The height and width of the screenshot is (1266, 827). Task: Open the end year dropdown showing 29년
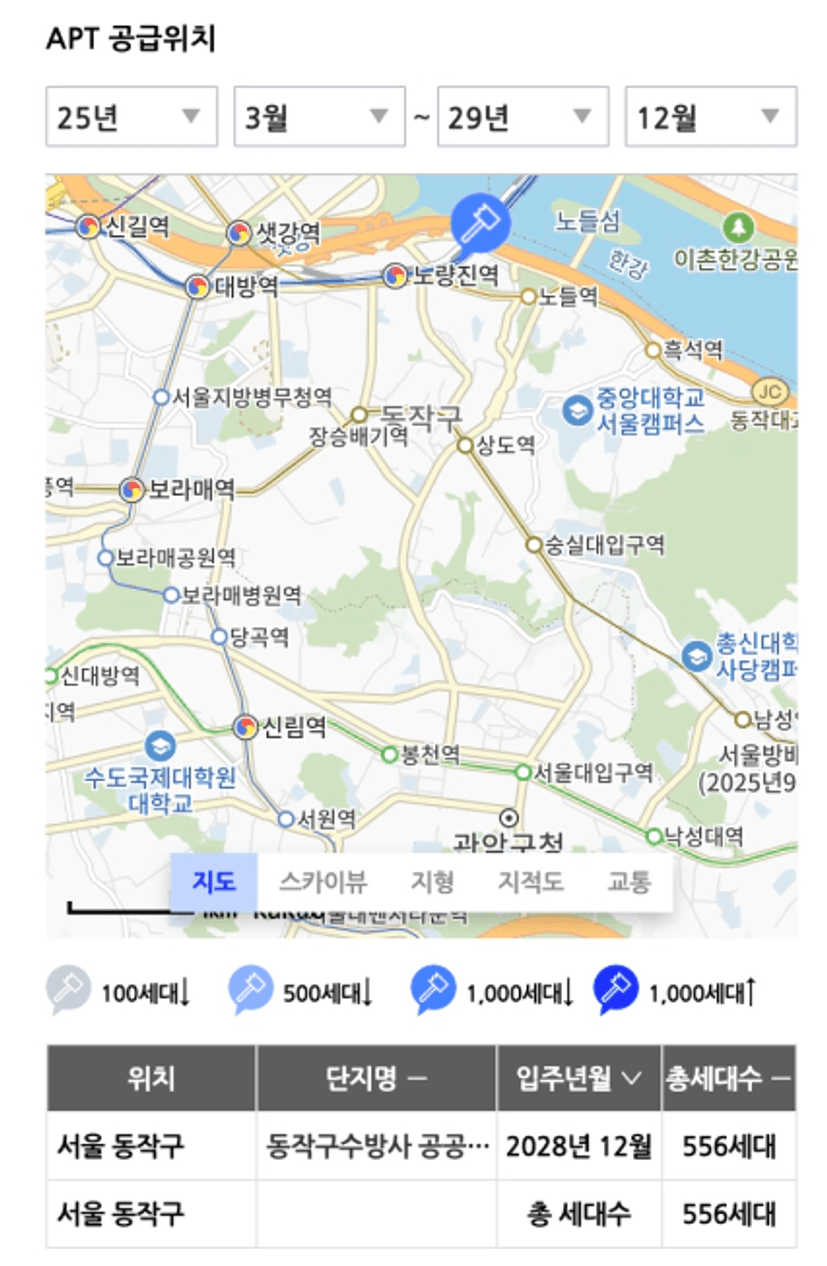(x=522, y=117)
